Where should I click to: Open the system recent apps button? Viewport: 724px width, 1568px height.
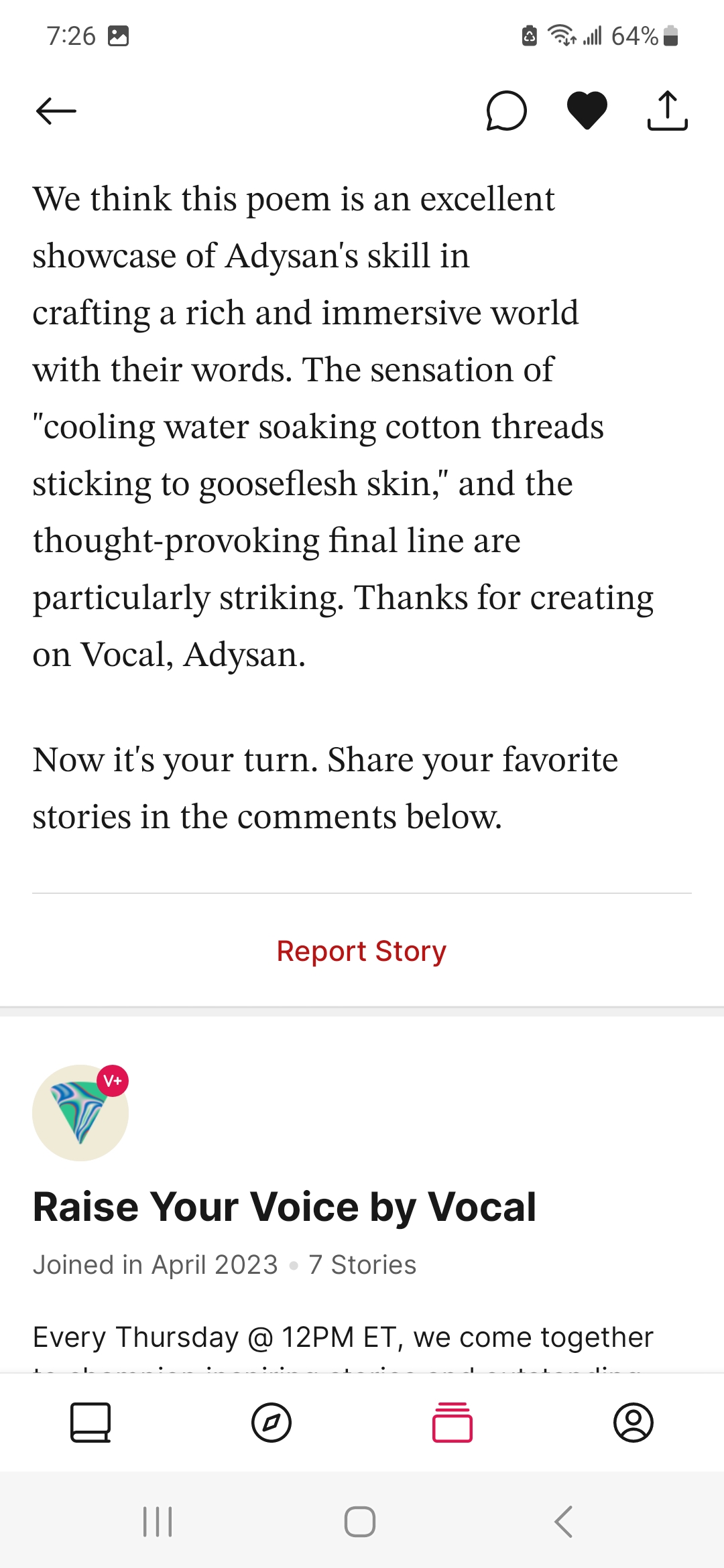point(158,1522)
